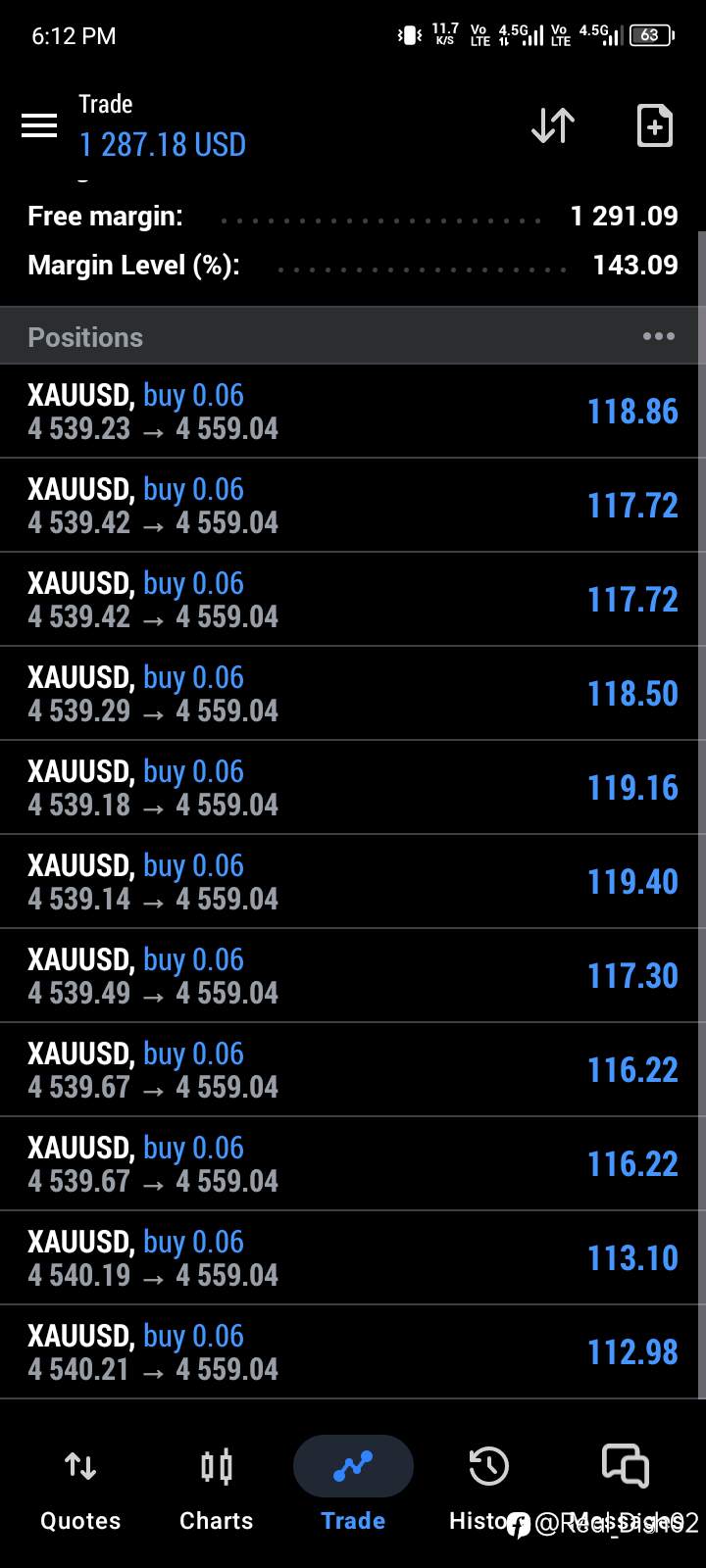
Task: Open the XAUUSD position with profit 119.16
Action: [x=353, y=788]
